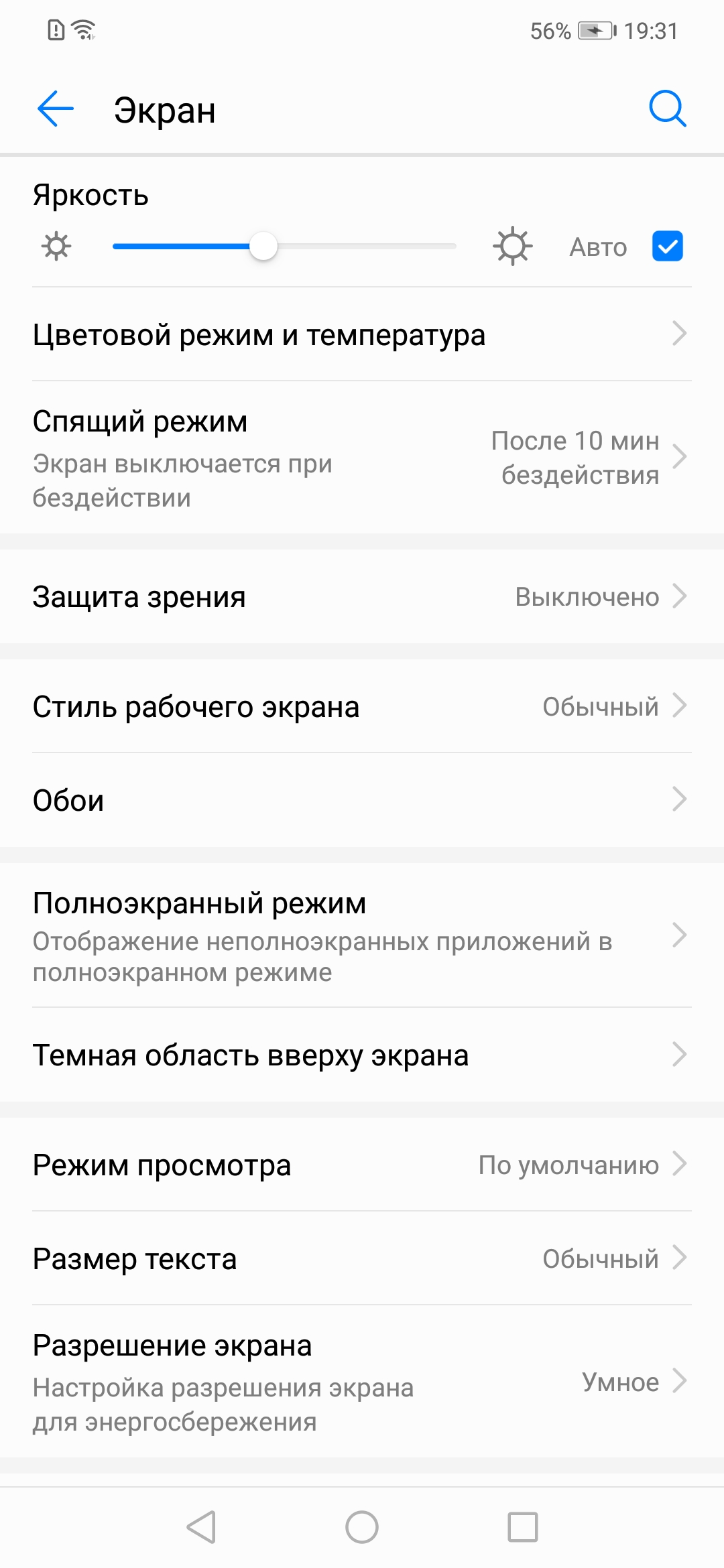Open the search magnifier icon
Viewport: 724px width, 1568px height.
click(x=667, y=109)
